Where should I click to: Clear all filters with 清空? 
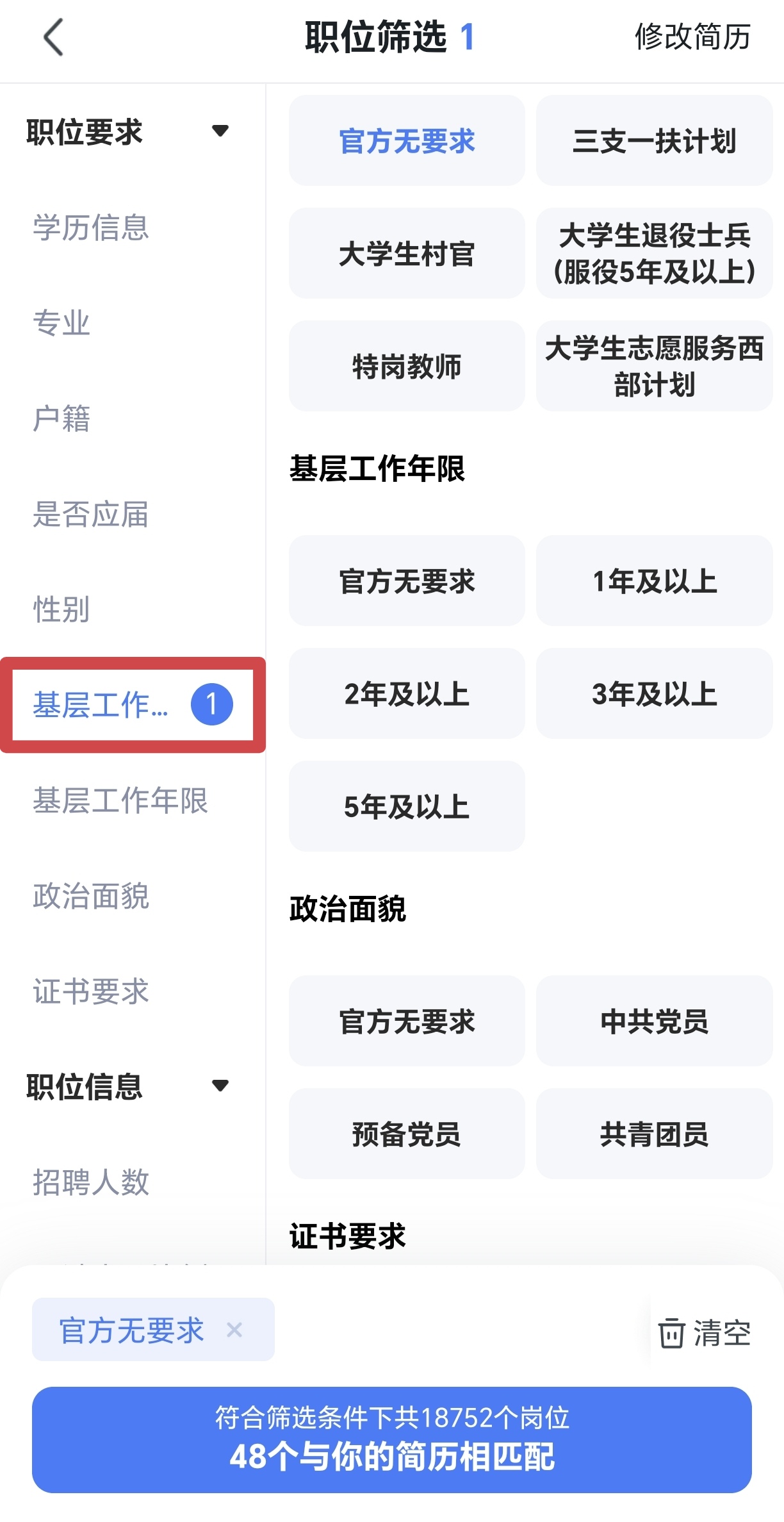[705, 1333]
